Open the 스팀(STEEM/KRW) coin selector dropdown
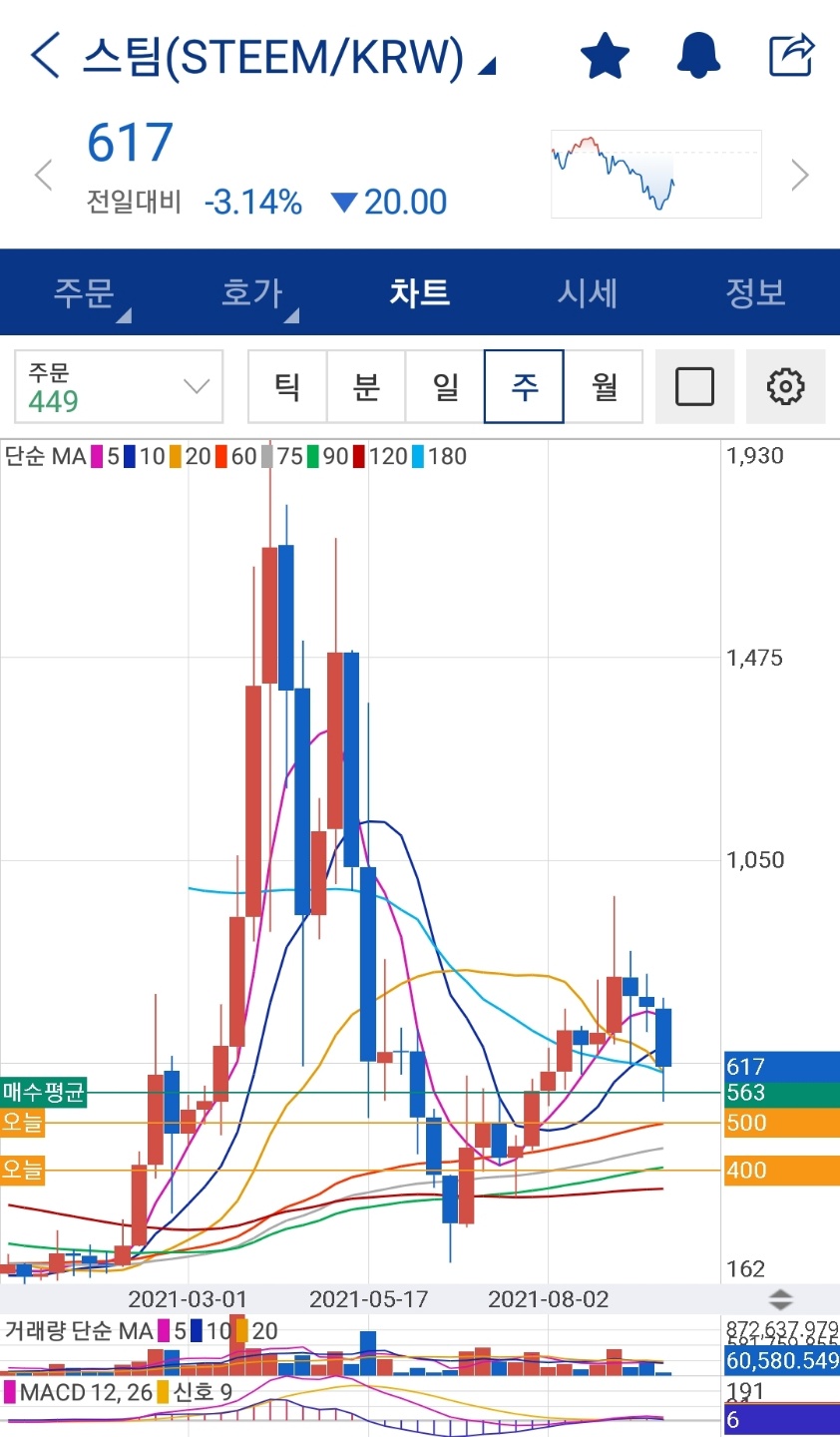The image size is (840, 1437). point(288,57)
